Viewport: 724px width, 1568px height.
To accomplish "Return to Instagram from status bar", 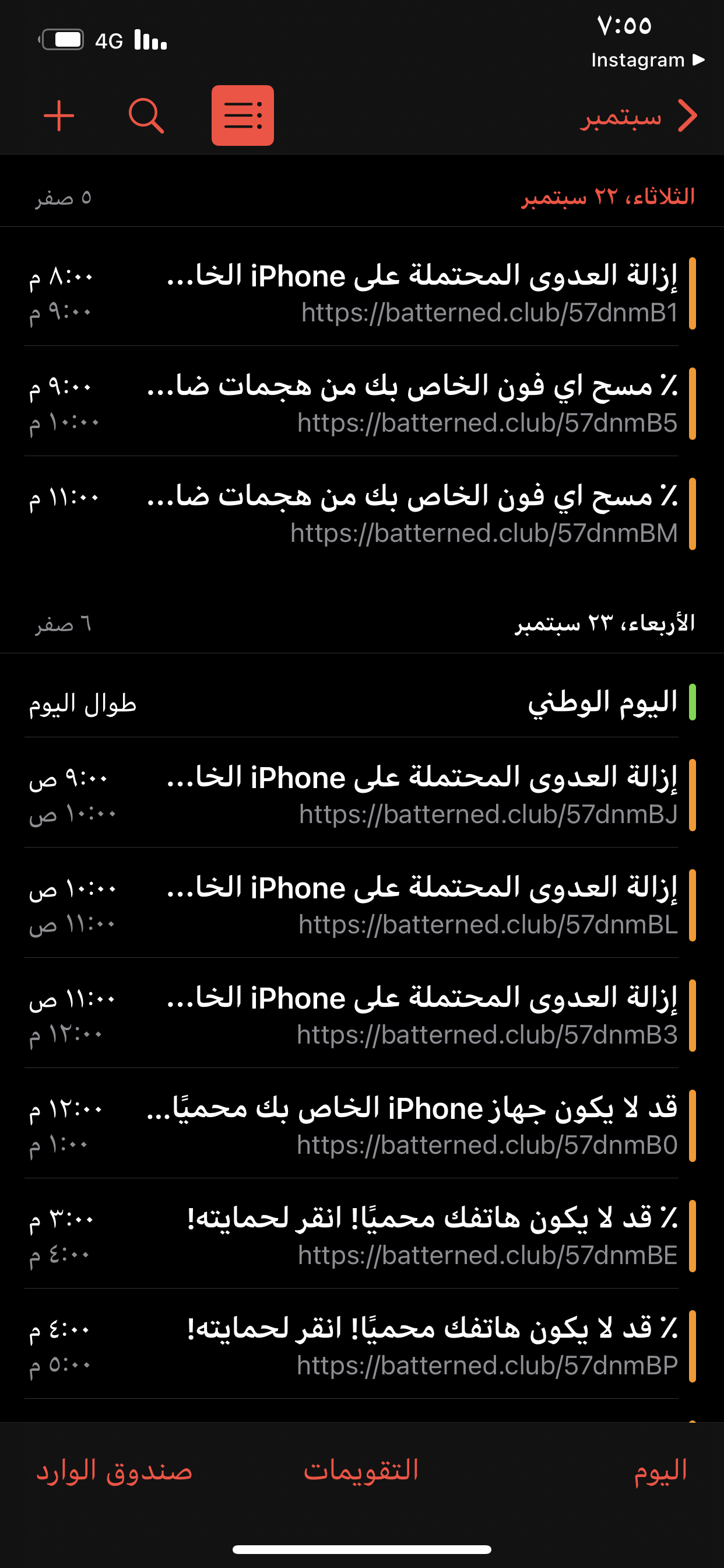I will point(647,60).
